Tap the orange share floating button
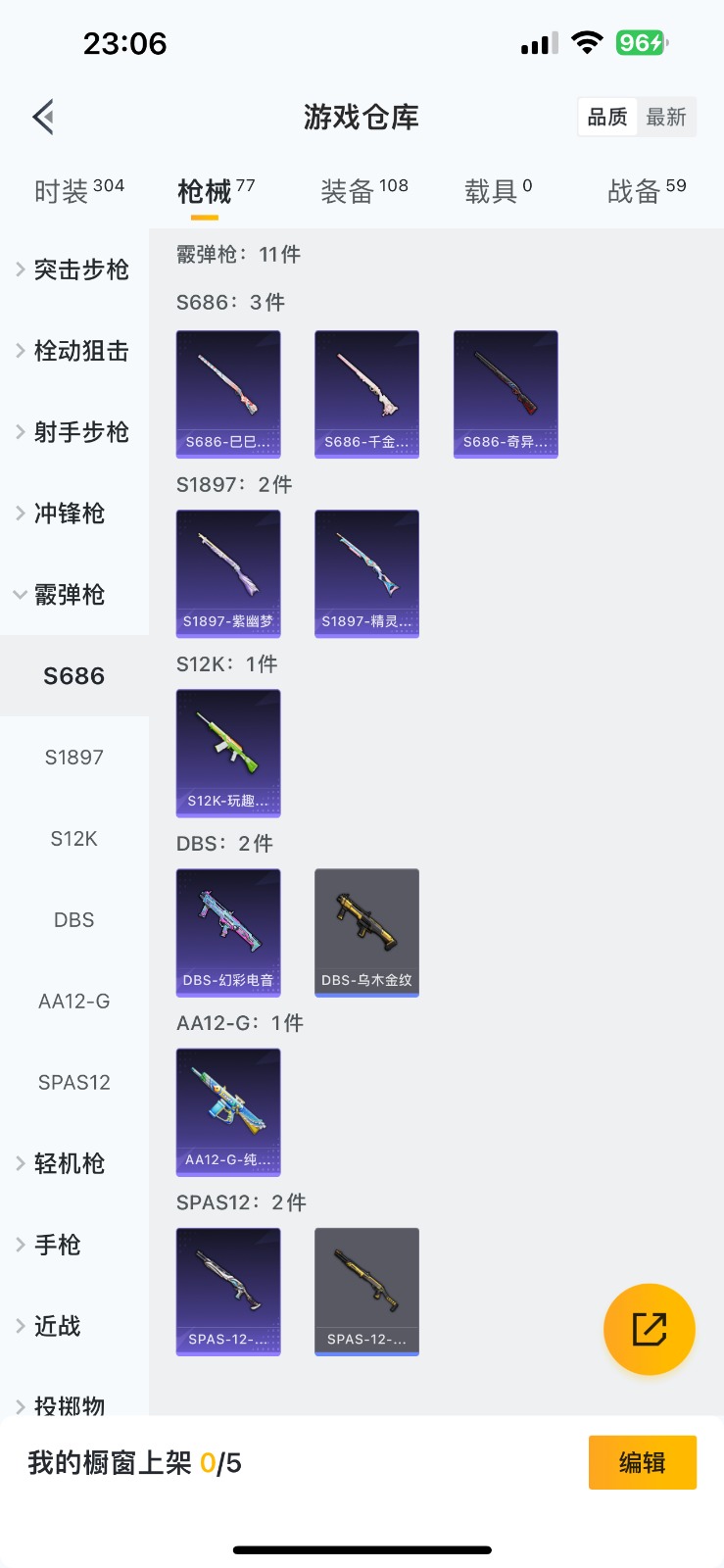The width and height of the screenshot is (724, 1568). (649, 1329)
